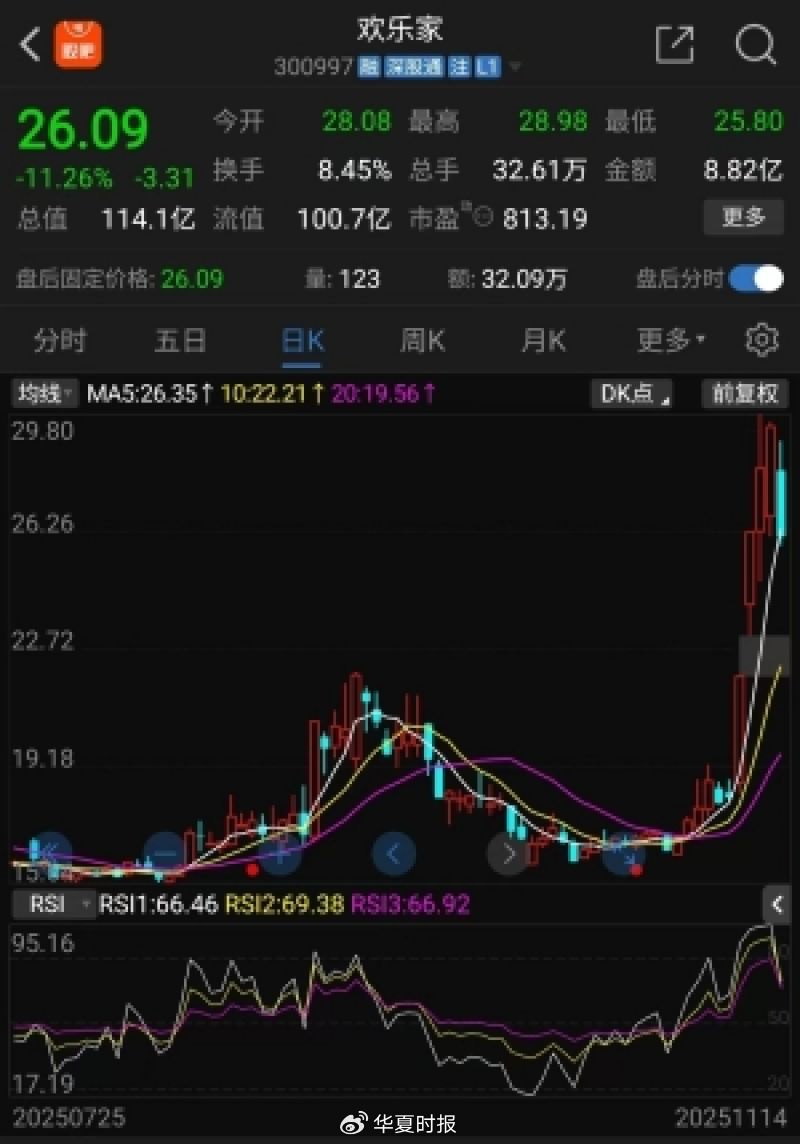
Task: Tap the orange app logo icon
Action: [x=76, y=44]
